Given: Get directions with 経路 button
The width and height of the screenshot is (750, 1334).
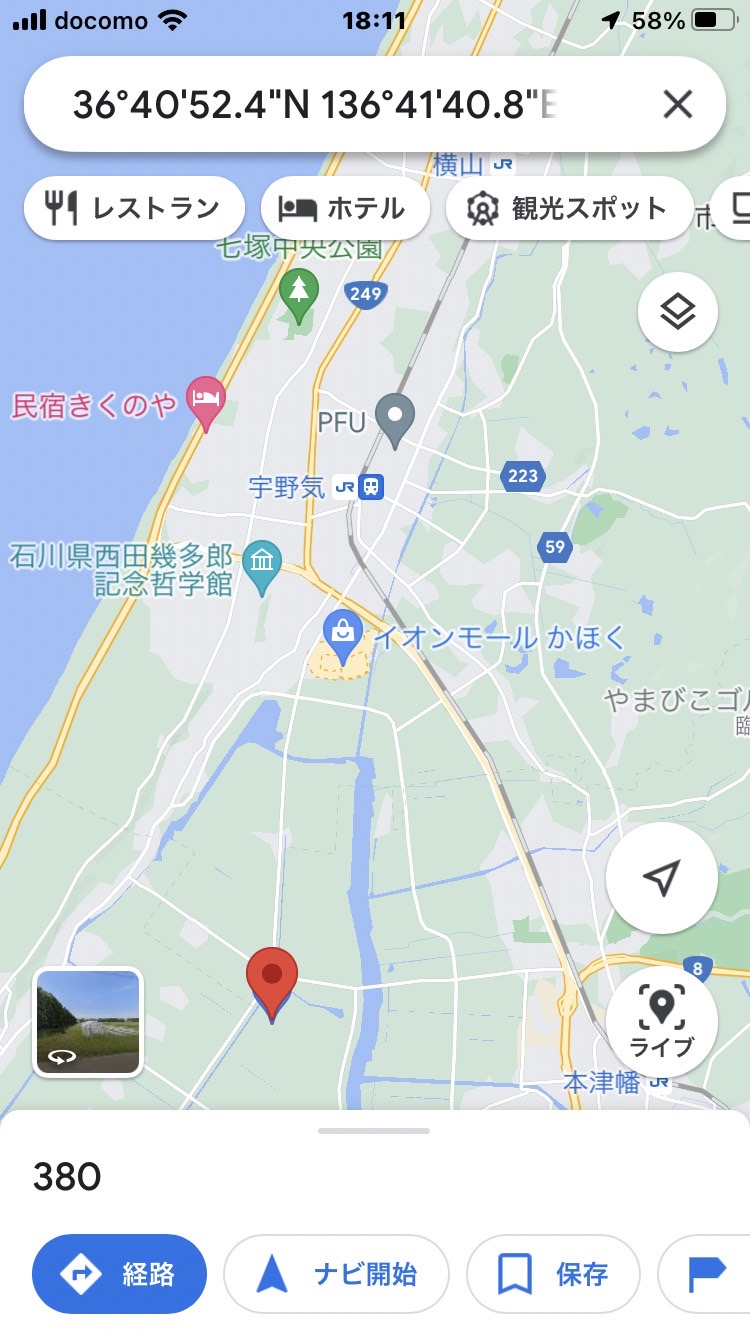Looking at the screenshot, I should tap(119, 1274).
